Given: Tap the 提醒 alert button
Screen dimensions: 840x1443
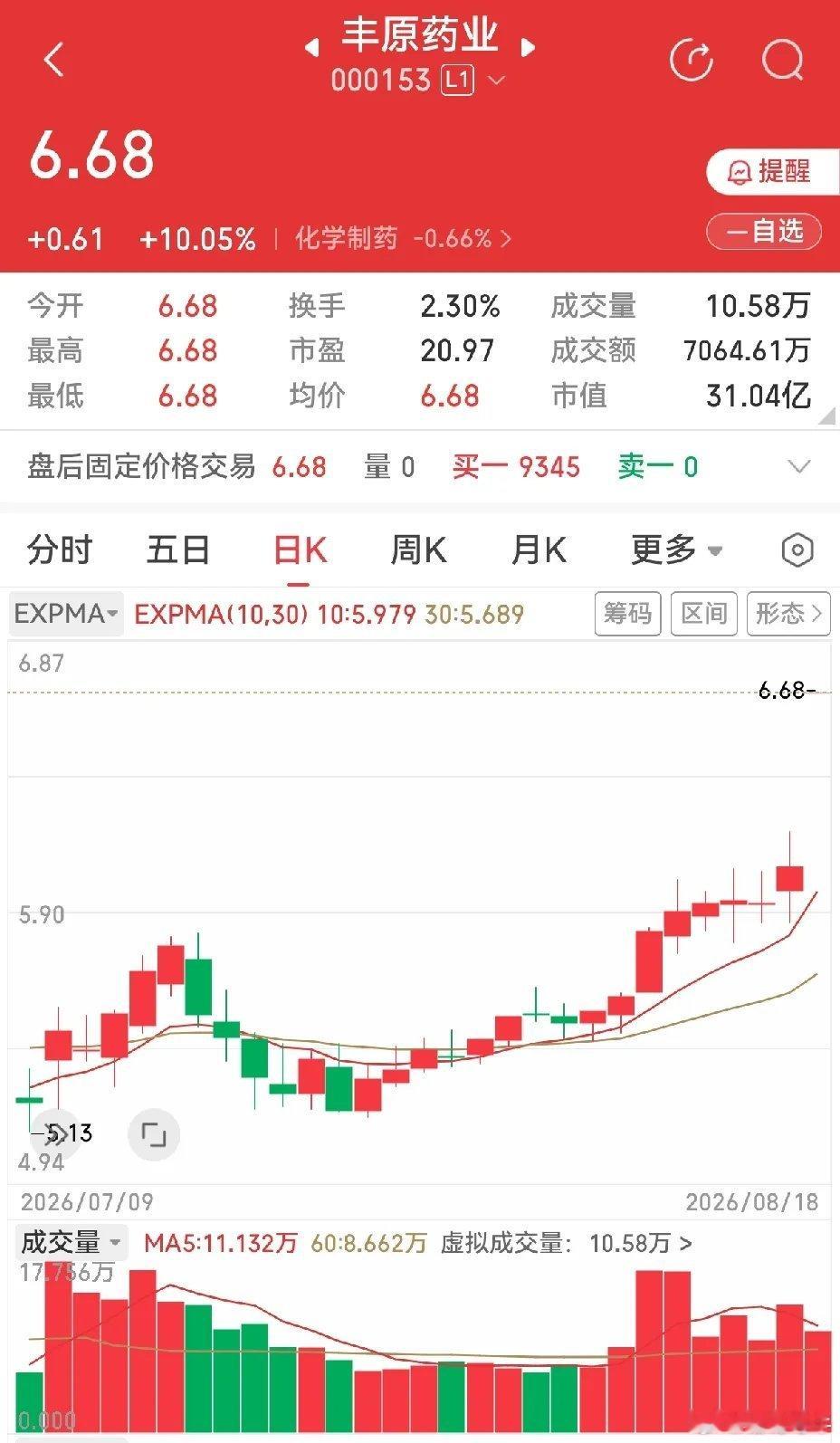Looking at the screenshot, I should tap(771, 171).
